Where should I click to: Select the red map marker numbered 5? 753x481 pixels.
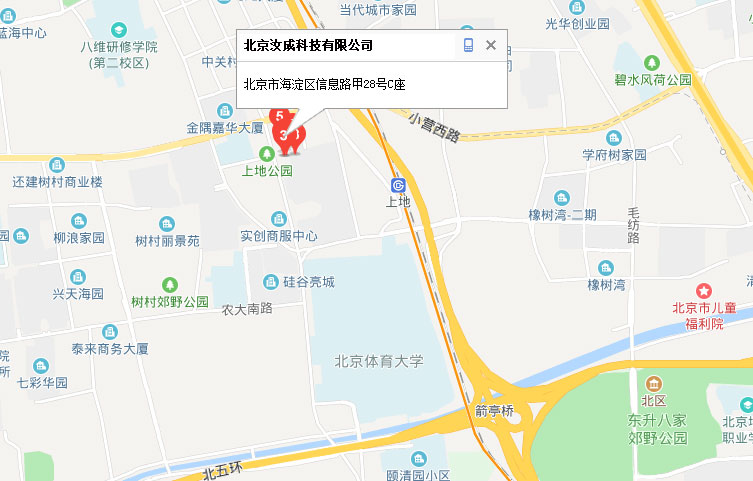tap(278, 116)
